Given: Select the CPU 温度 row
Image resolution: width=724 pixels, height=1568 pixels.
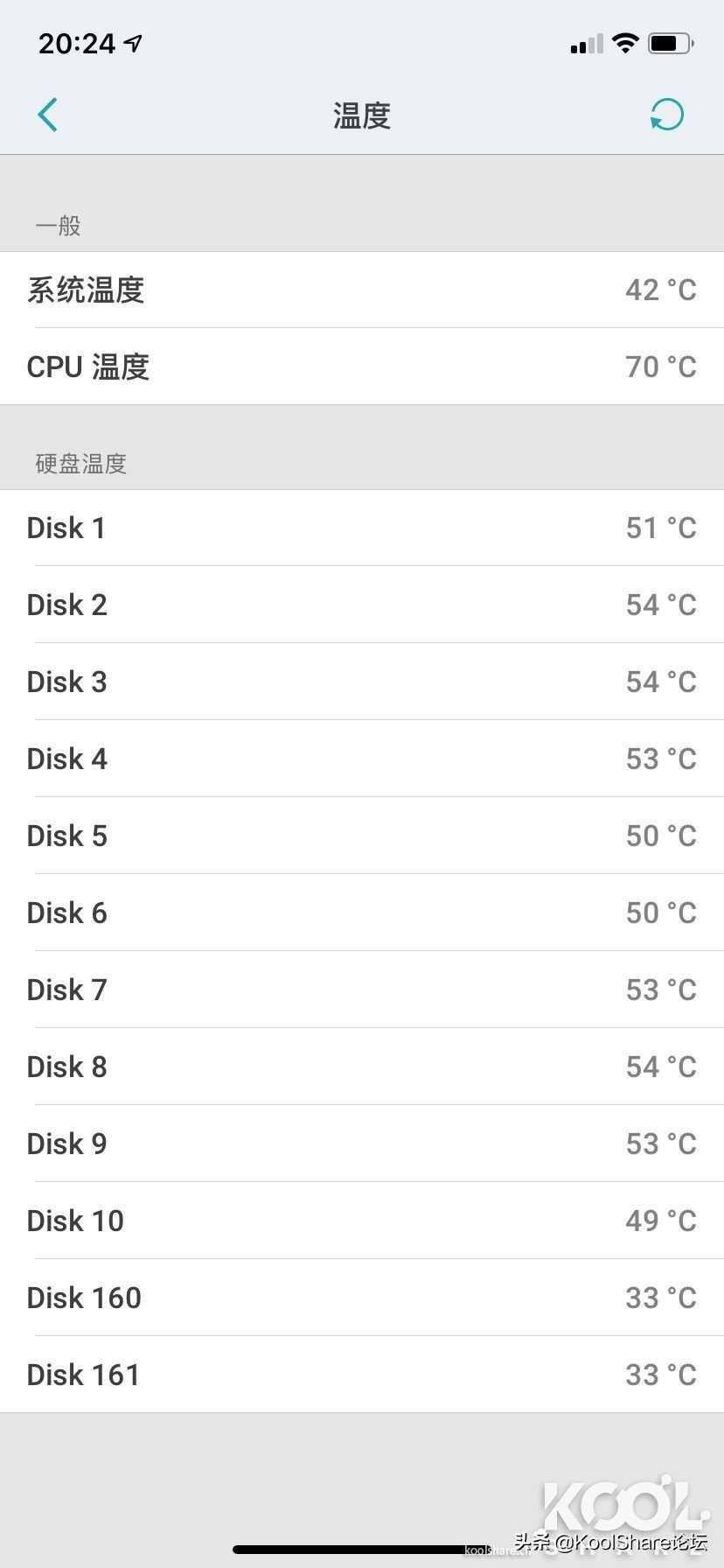Looking at the screenshot, I should (x=362, y=367).
